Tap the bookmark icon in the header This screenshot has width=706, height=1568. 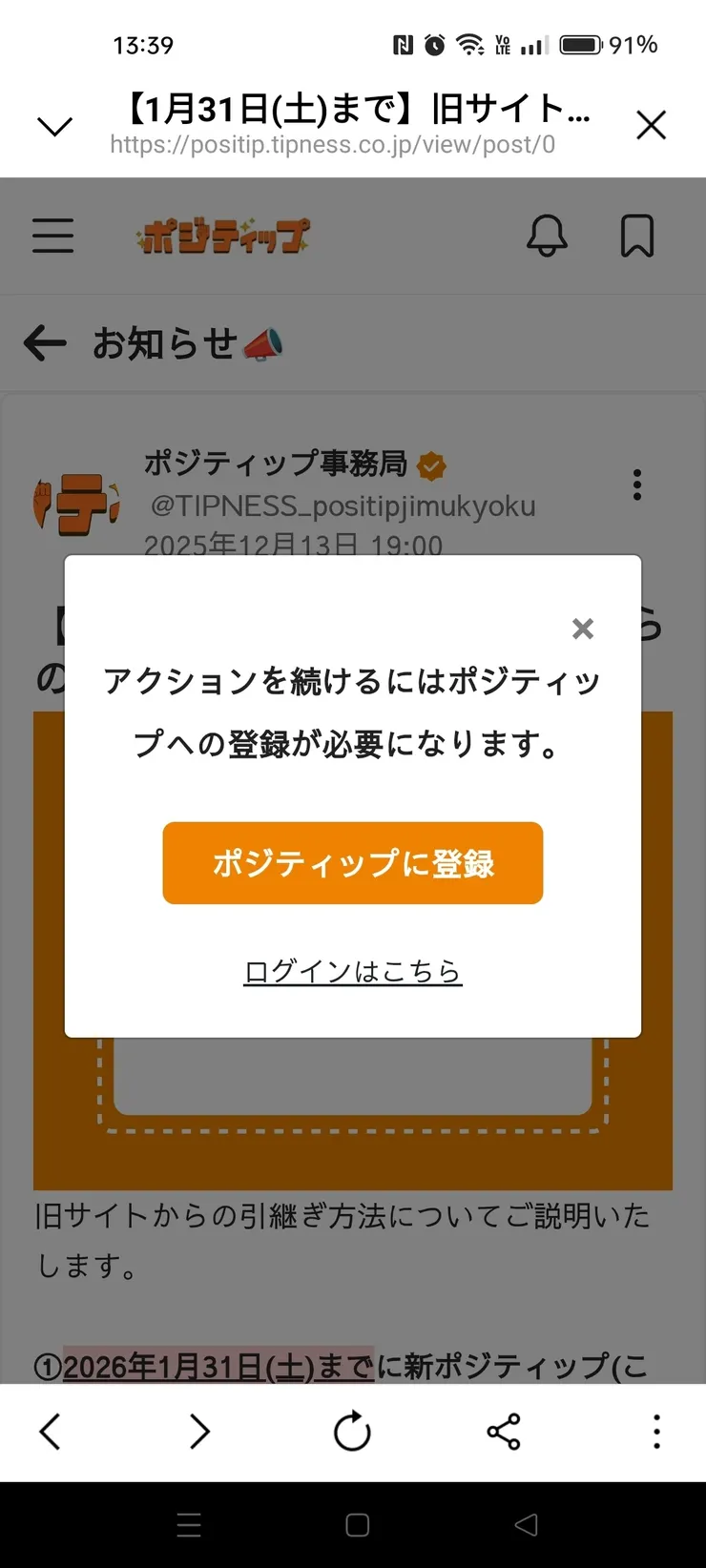point(637,235)
